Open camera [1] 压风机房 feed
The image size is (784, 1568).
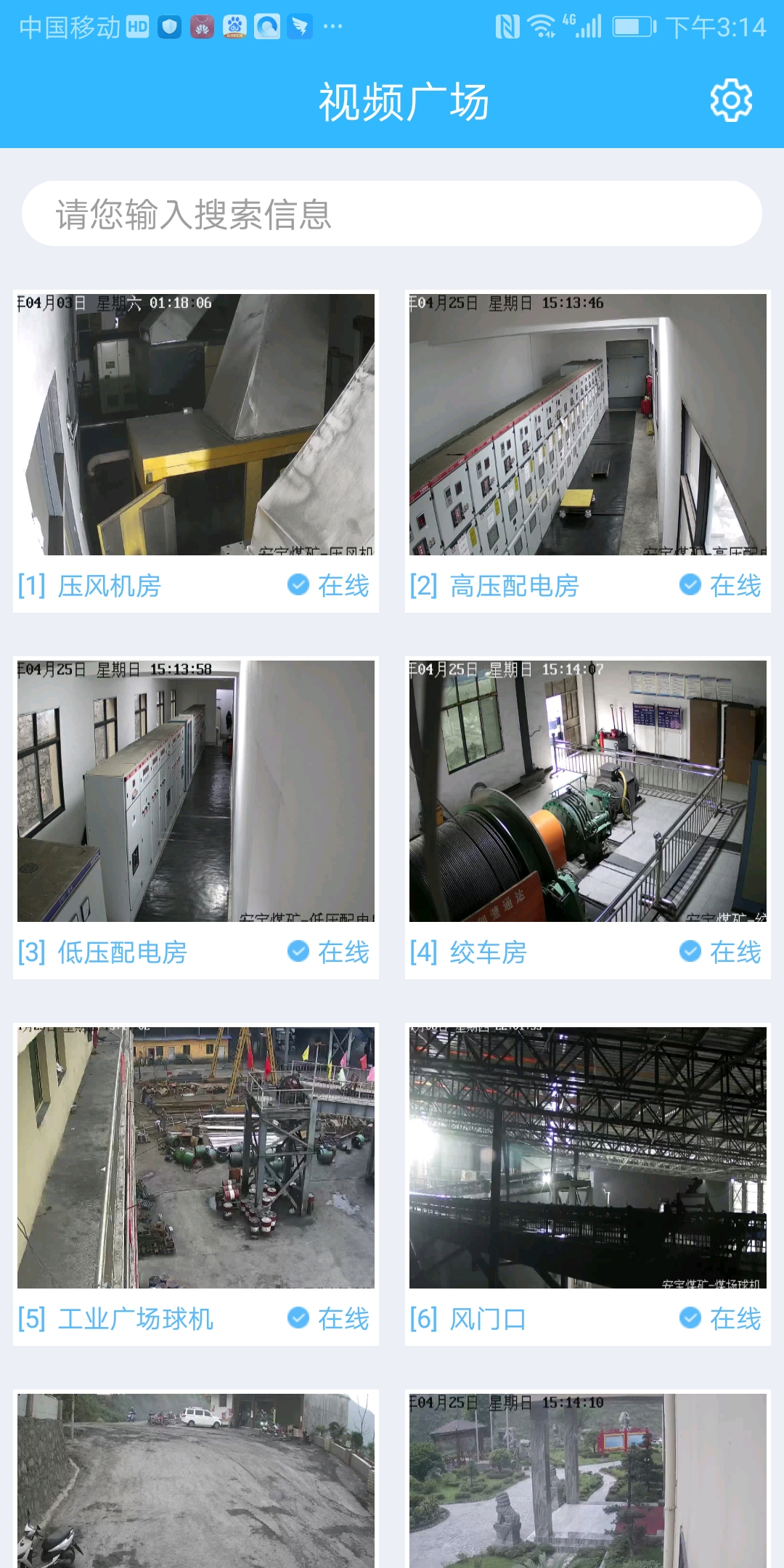coord(196,425)
